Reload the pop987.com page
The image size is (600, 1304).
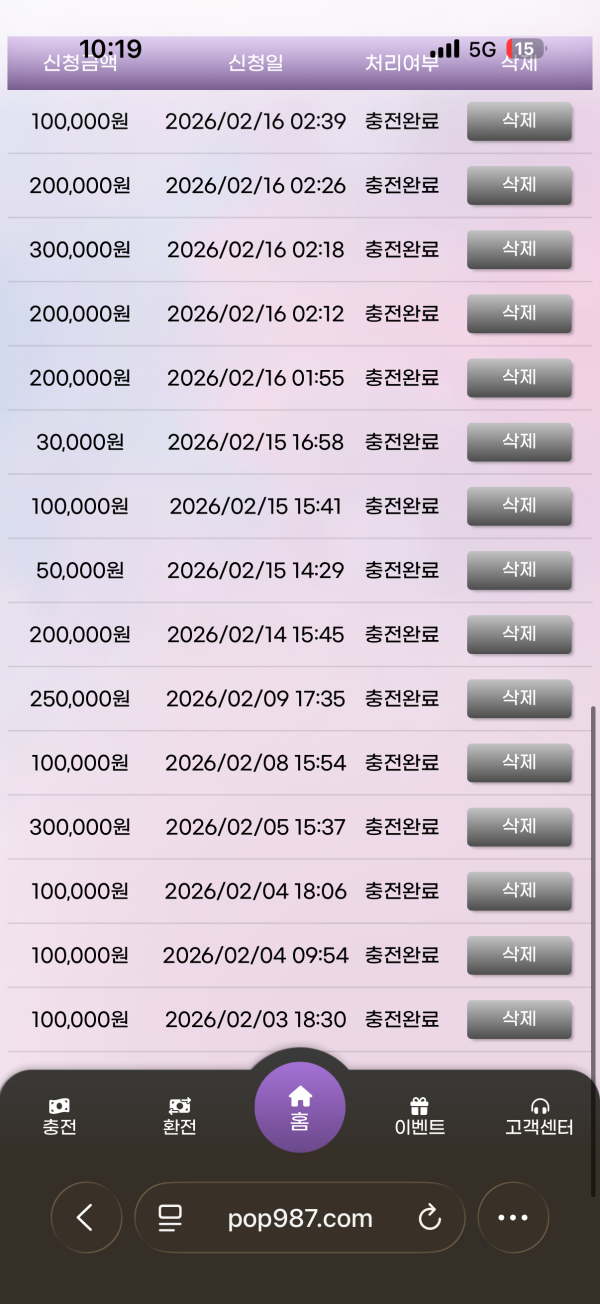(429, 1218)
